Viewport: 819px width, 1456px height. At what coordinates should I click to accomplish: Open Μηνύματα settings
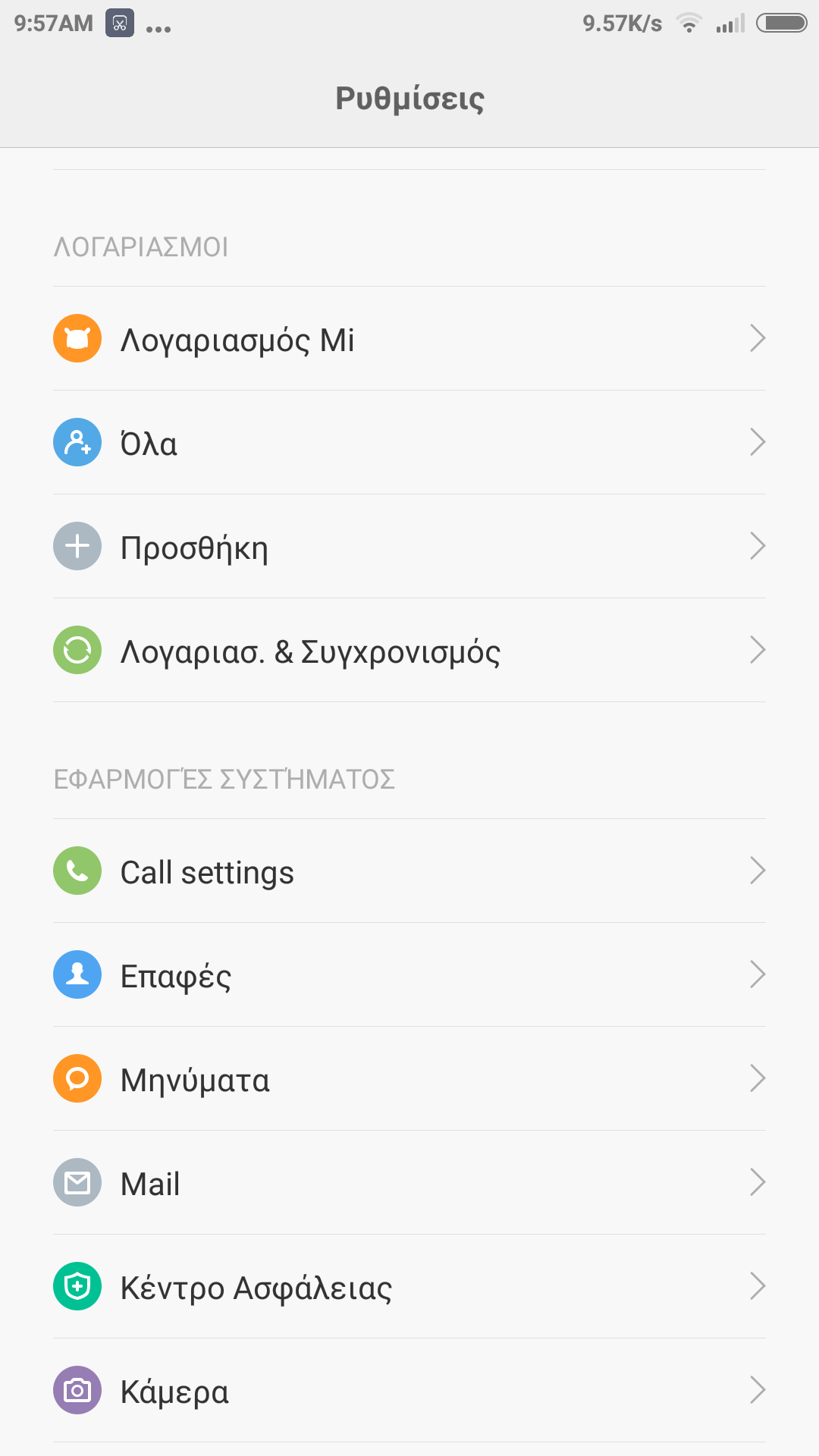409,1079
